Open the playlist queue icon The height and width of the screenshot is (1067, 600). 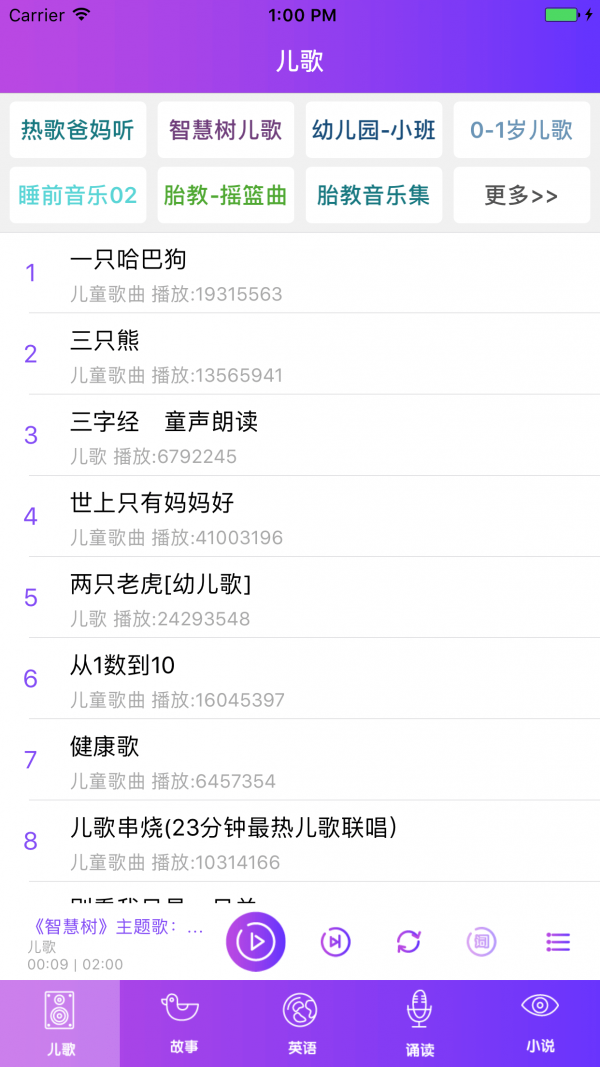pyautogui.click(x=558, y=941)
